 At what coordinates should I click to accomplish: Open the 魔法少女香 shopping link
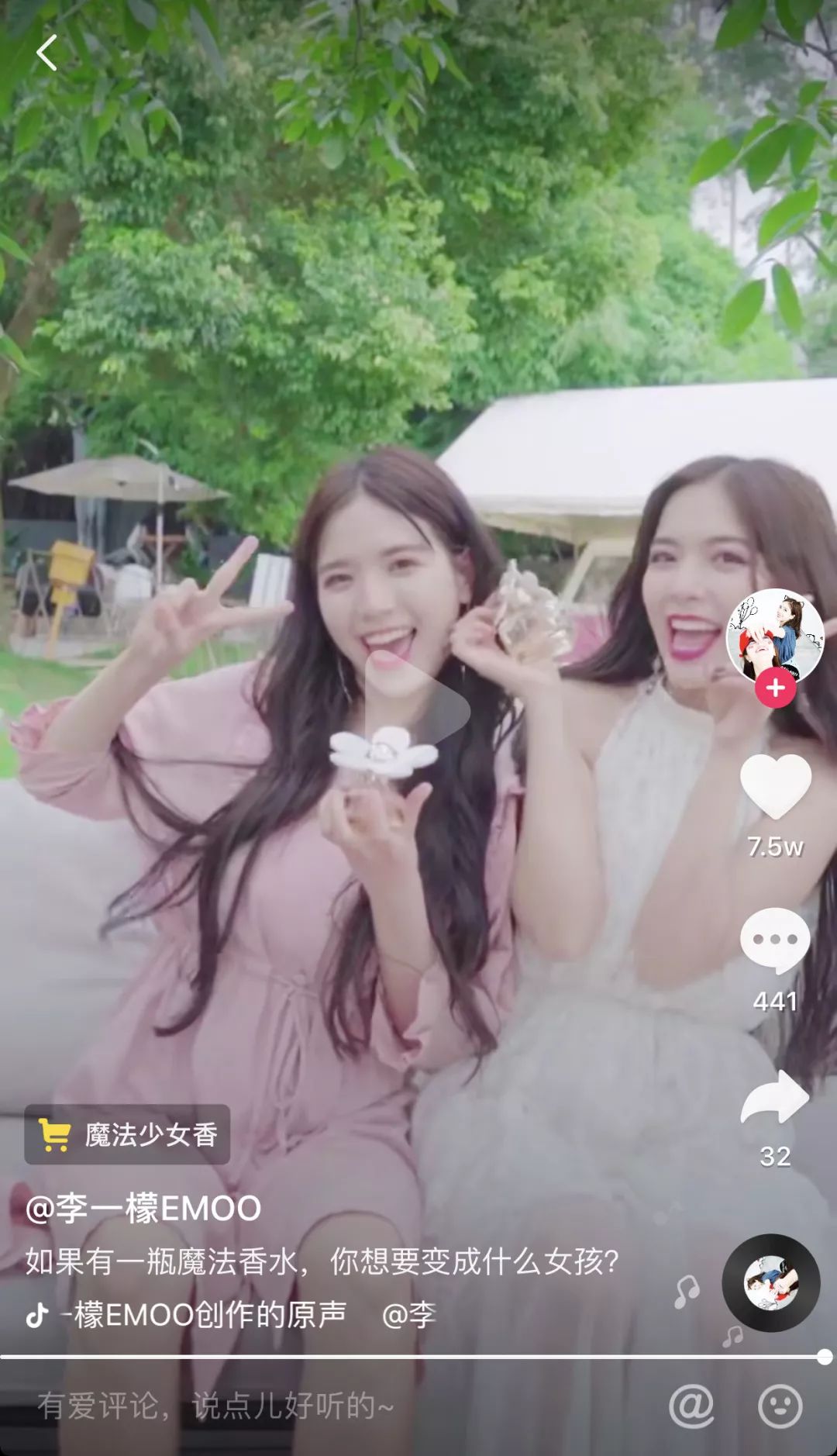[127, 1134]
